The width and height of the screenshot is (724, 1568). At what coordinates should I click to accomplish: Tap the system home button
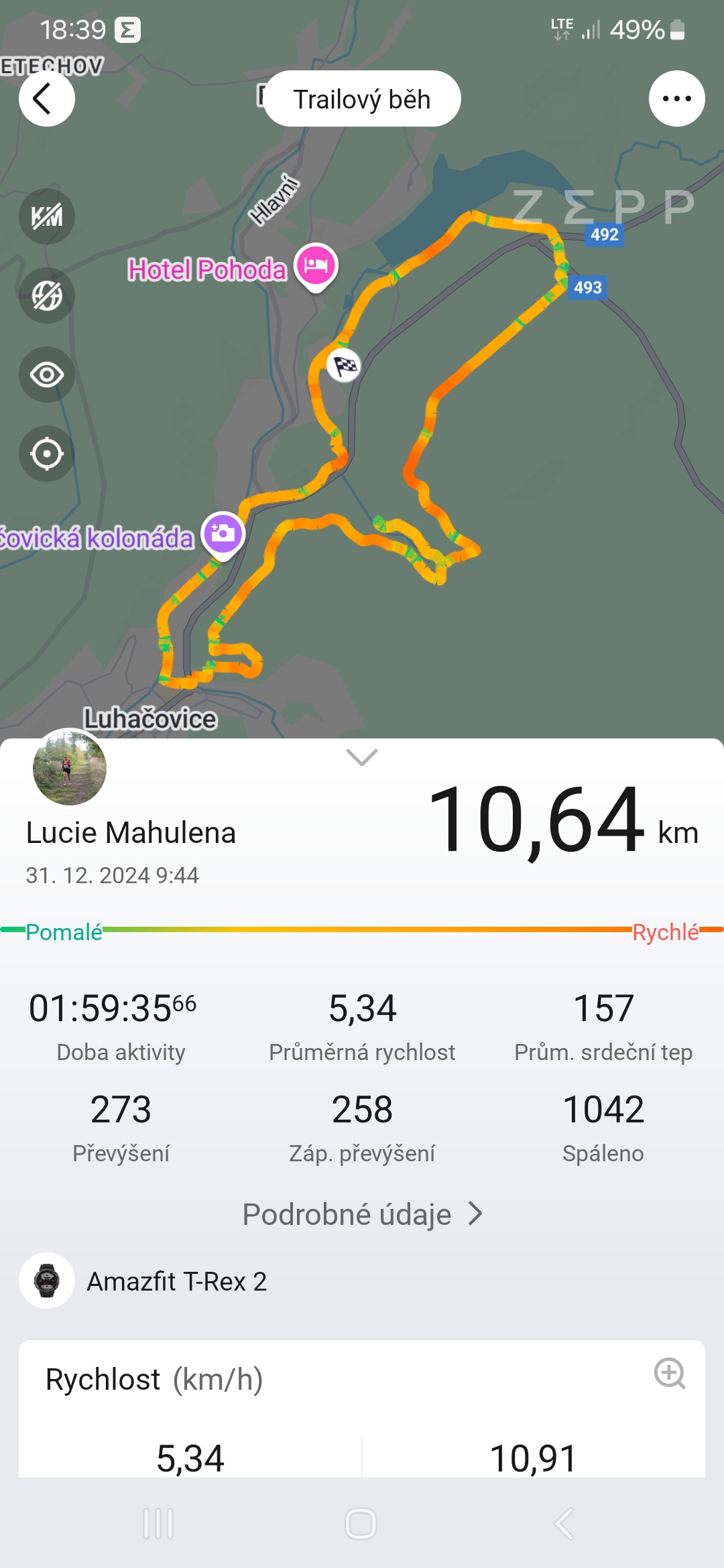pyautogui.click(x=361, y=1523)
